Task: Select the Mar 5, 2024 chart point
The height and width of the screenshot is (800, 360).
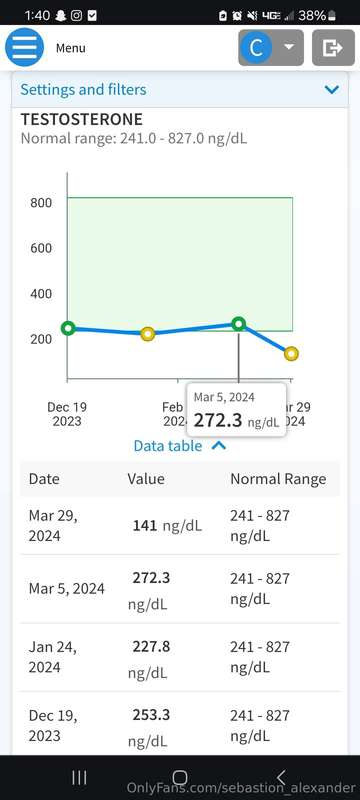Action: click(239, 323)
